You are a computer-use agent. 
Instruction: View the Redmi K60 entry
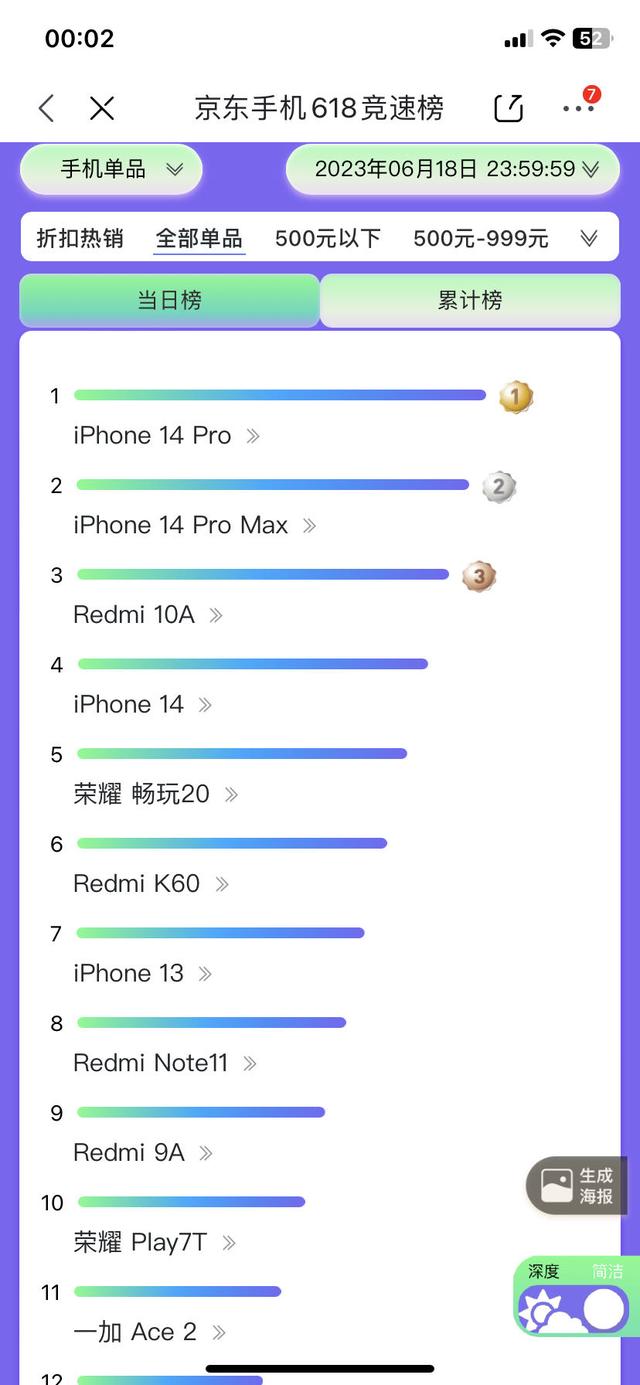point(150,884)
